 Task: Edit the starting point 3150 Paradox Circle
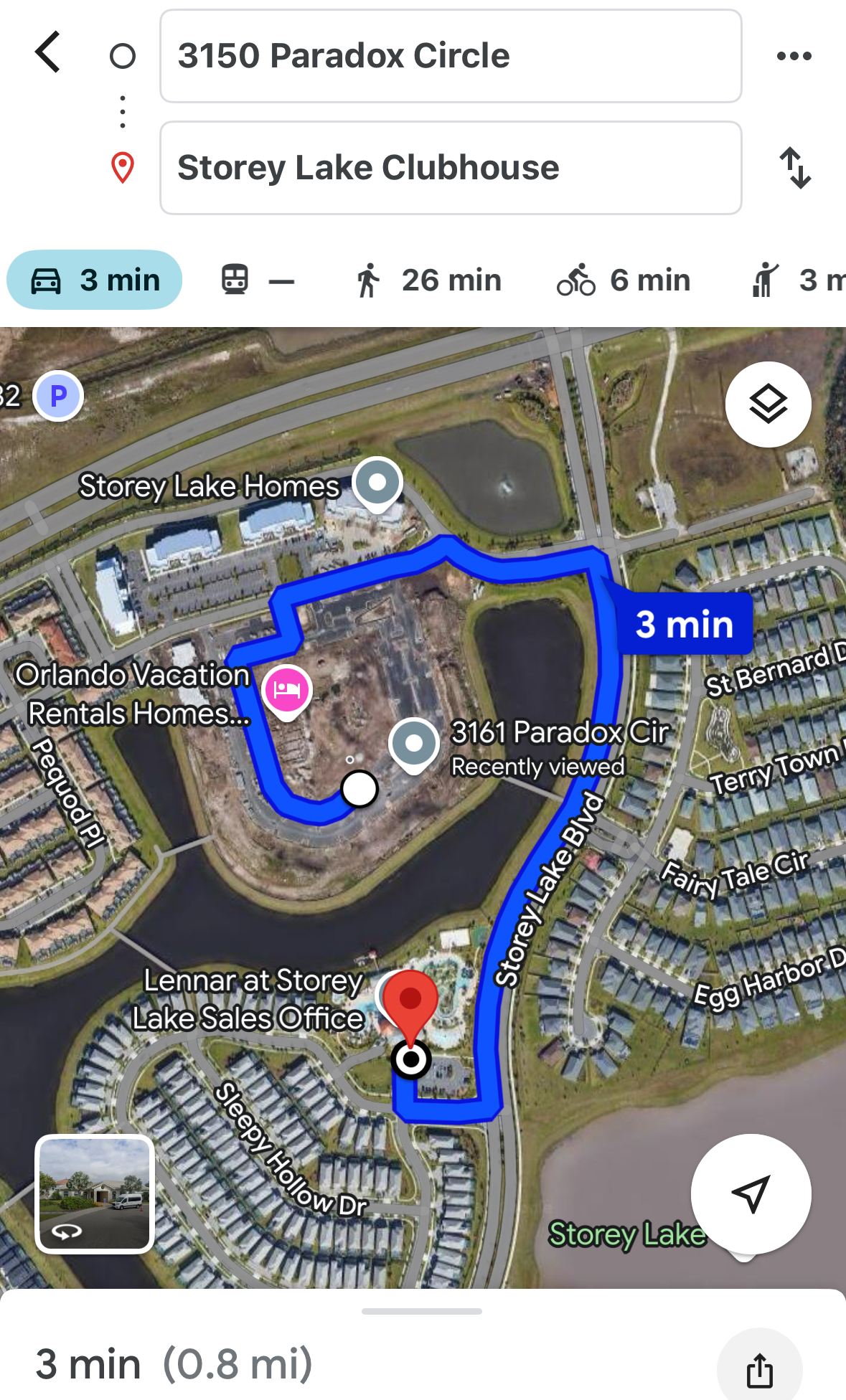pyautogui.click(x=450, y=56)
